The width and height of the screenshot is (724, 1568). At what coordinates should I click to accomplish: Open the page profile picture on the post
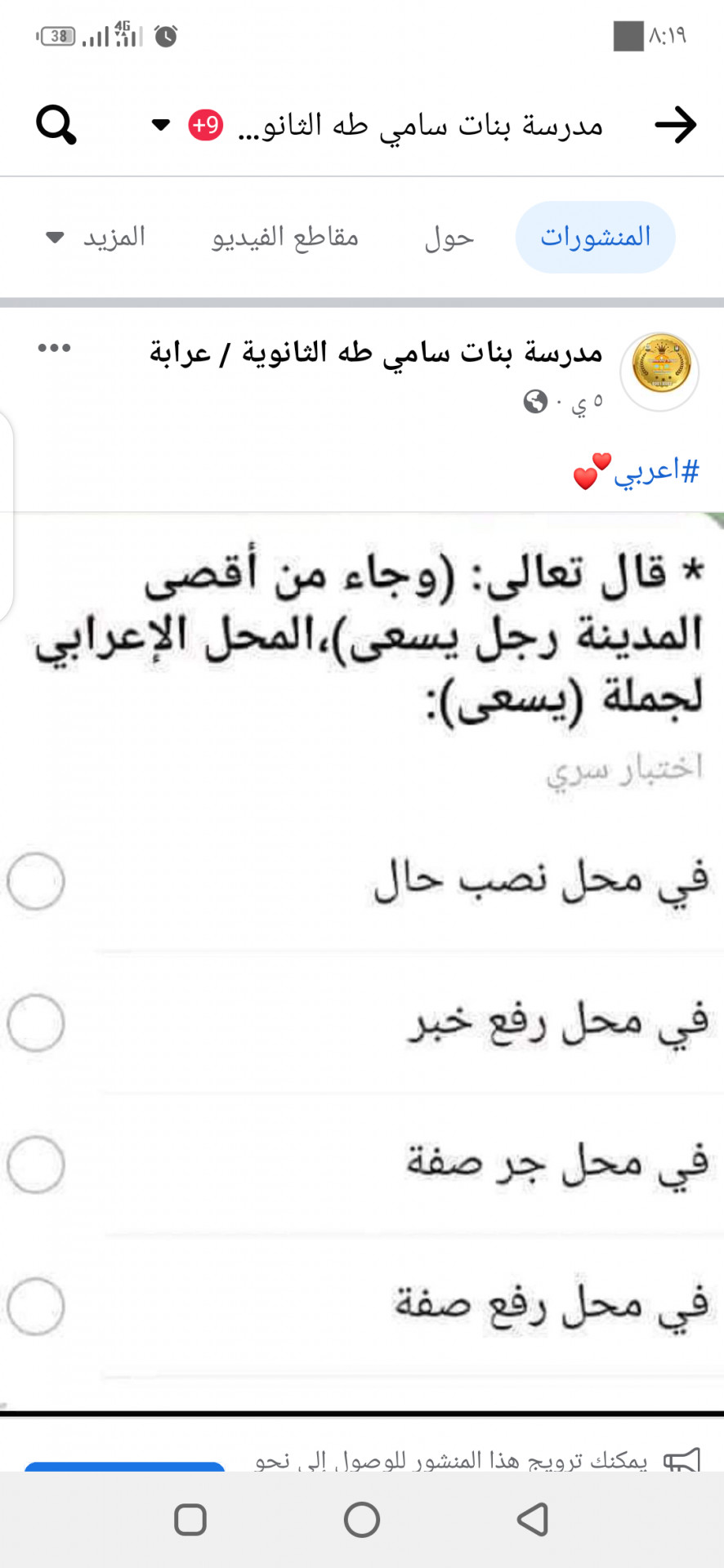pos(661,372)
